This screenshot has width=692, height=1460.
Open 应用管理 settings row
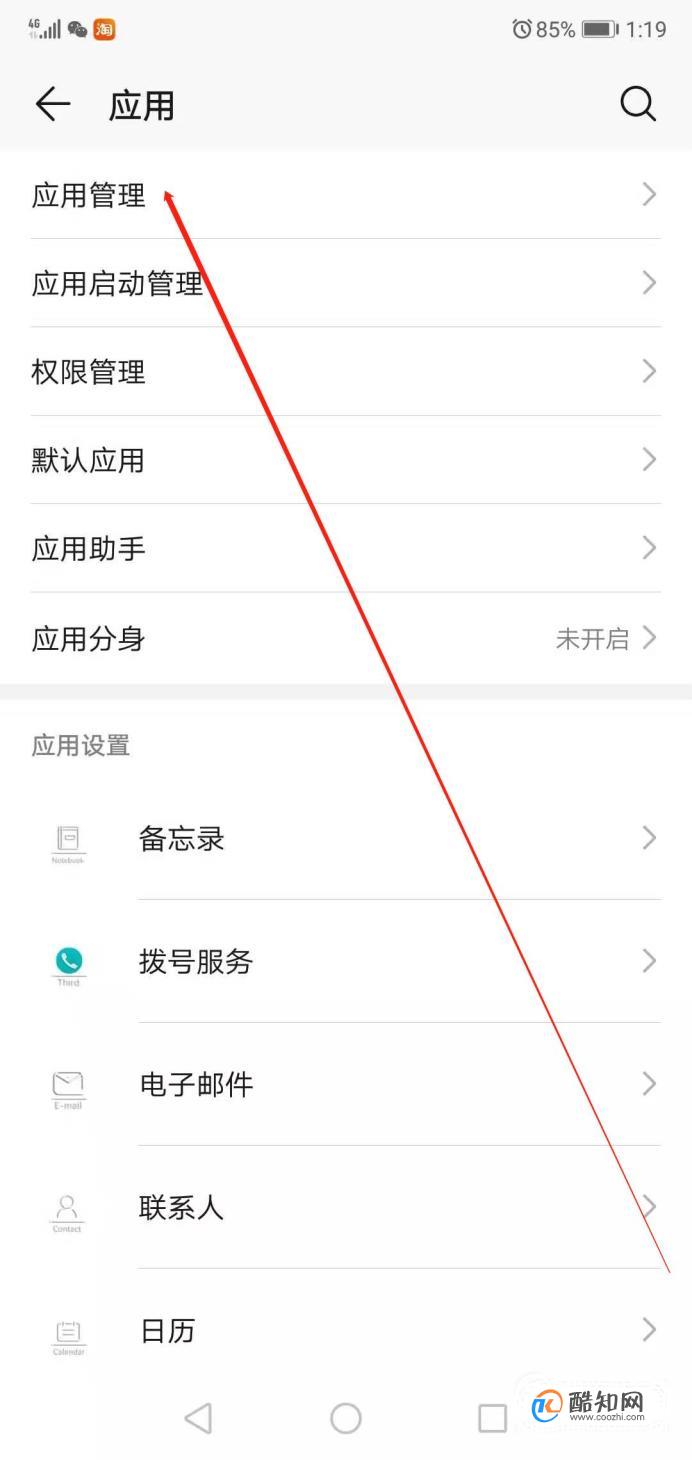(346, 195)
